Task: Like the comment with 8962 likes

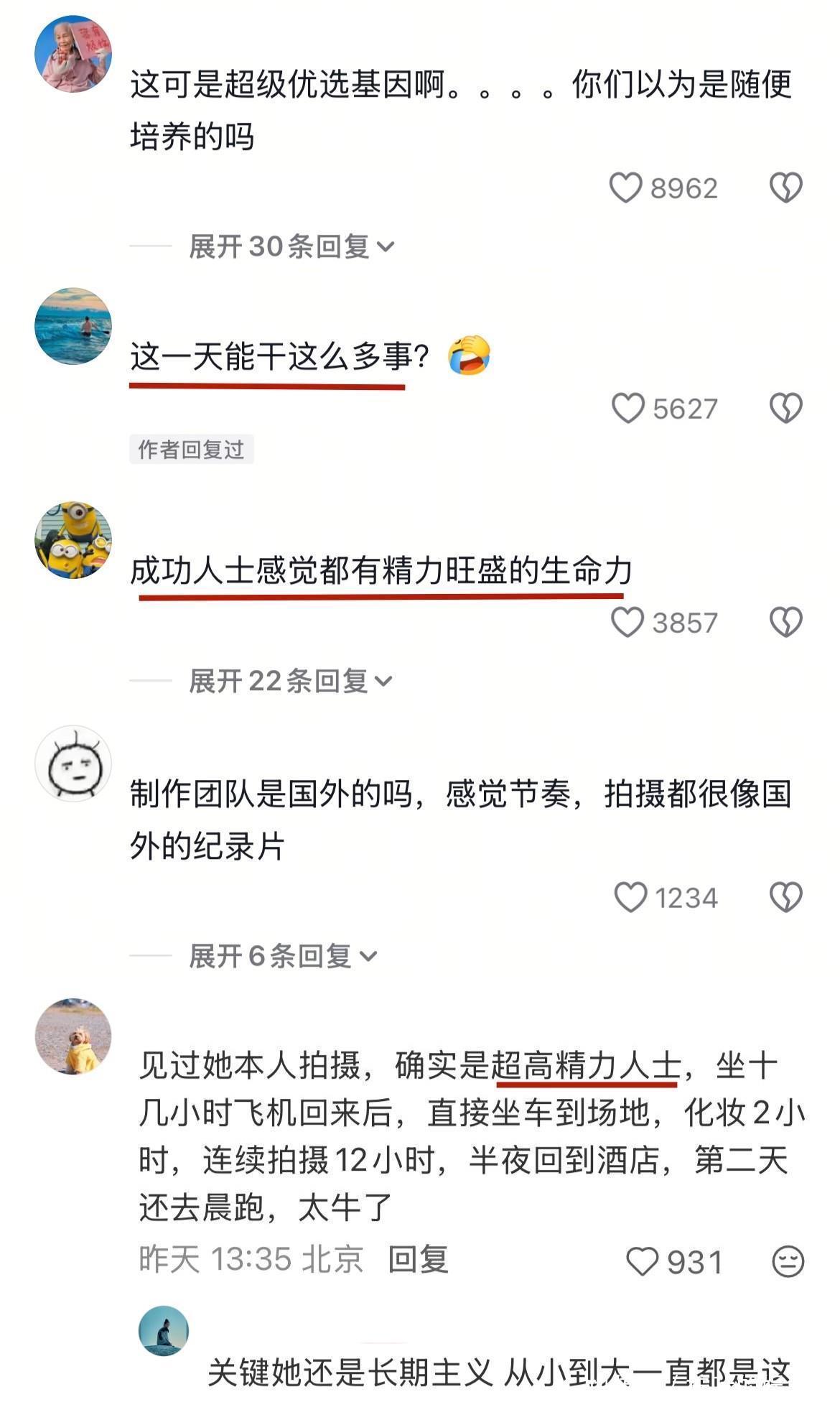Action: coord(625,188)
